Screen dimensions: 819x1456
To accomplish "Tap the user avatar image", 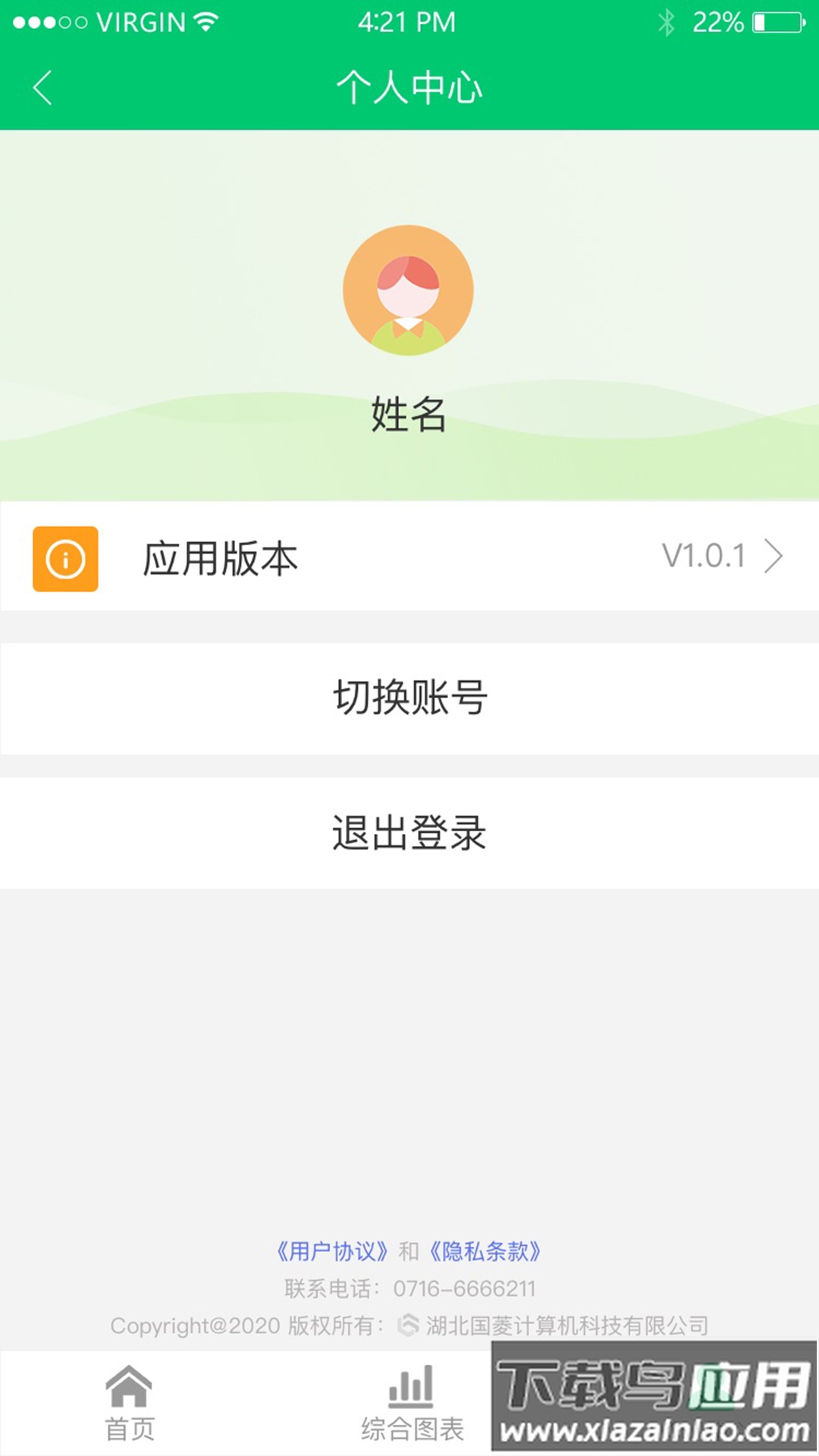I will (x=409, y=292).
